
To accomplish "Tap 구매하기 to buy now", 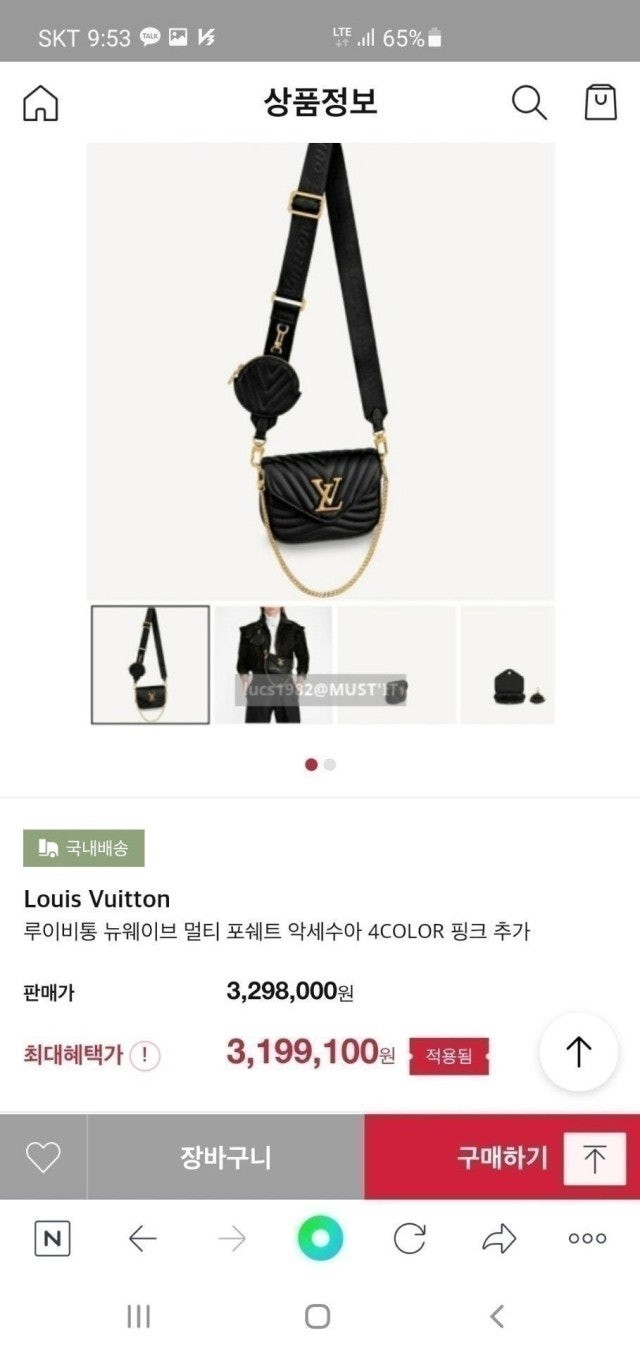I will coord(502,1158).
